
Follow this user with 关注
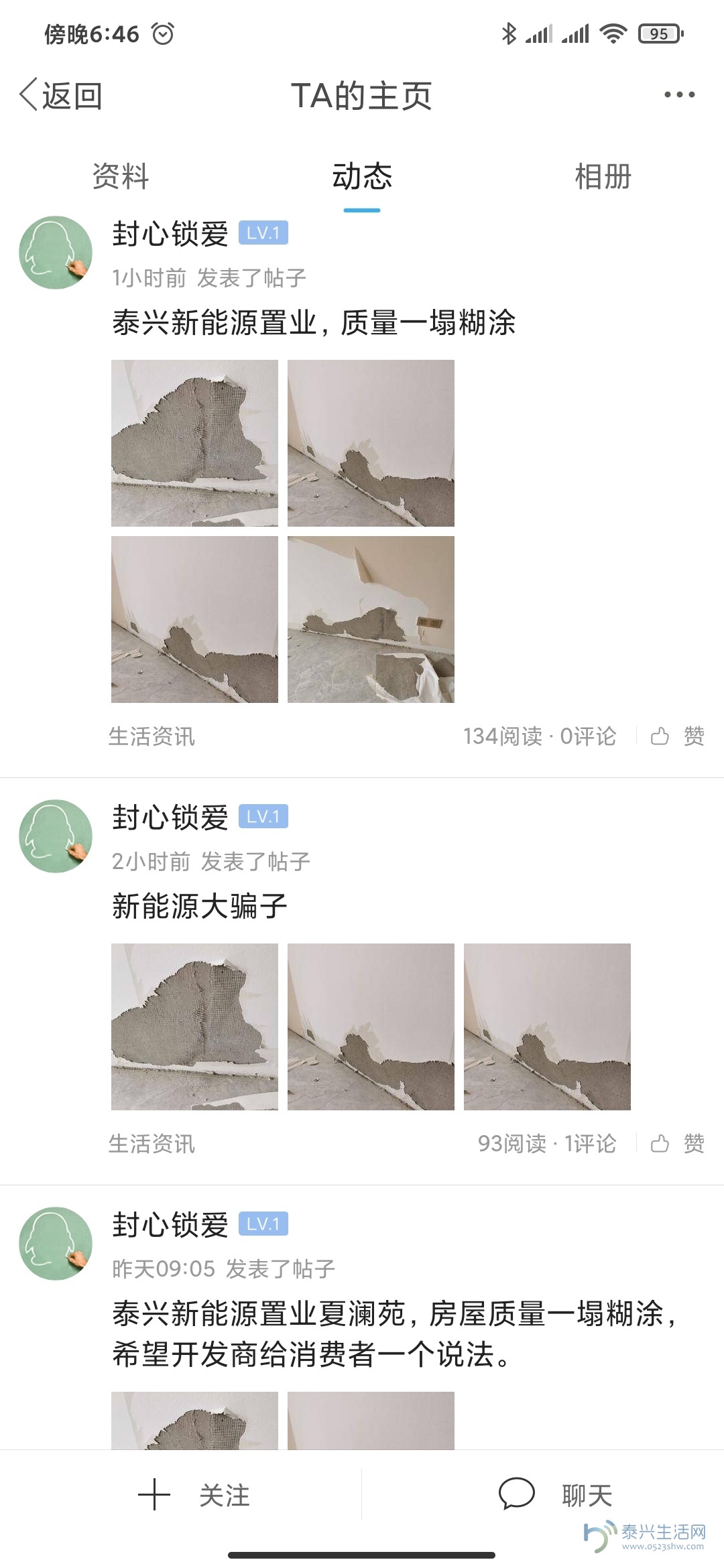coord(194,1496)
